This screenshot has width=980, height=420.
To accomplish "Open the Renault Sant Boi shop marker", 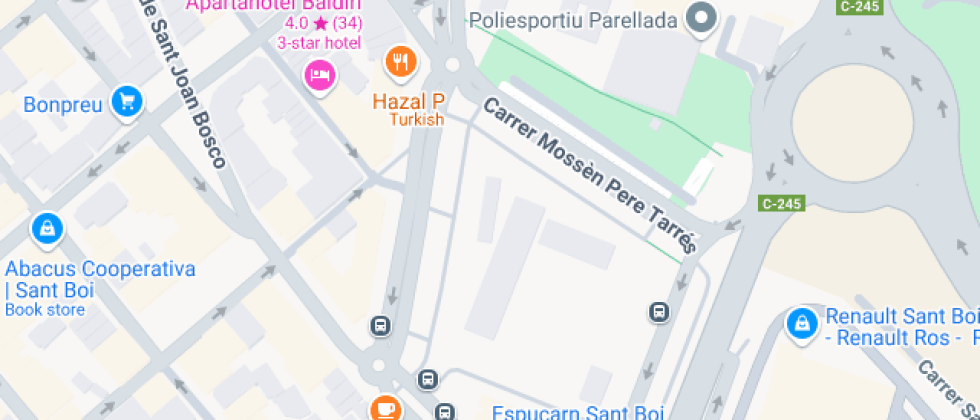I will [802, 325].
